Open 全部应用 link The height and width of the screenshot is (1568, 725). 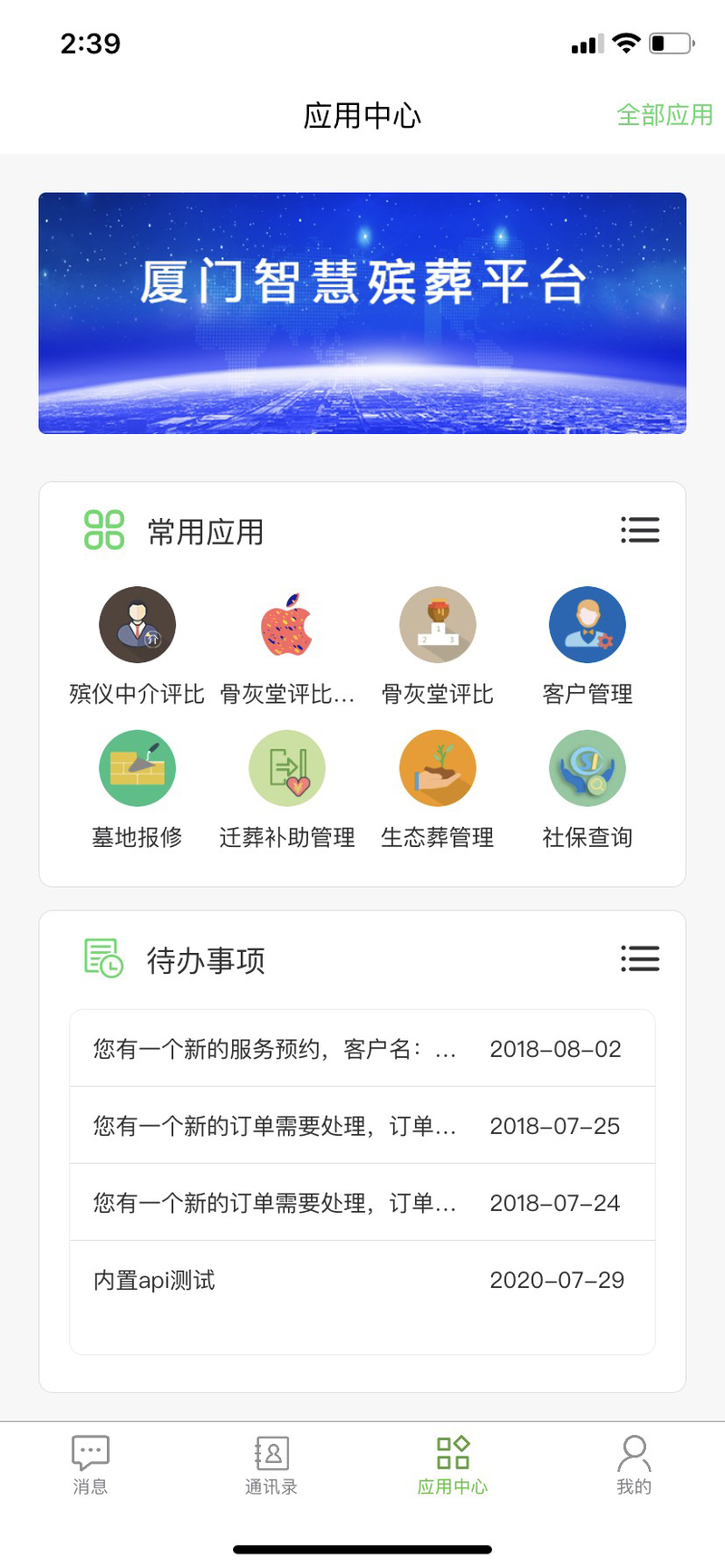664,115
